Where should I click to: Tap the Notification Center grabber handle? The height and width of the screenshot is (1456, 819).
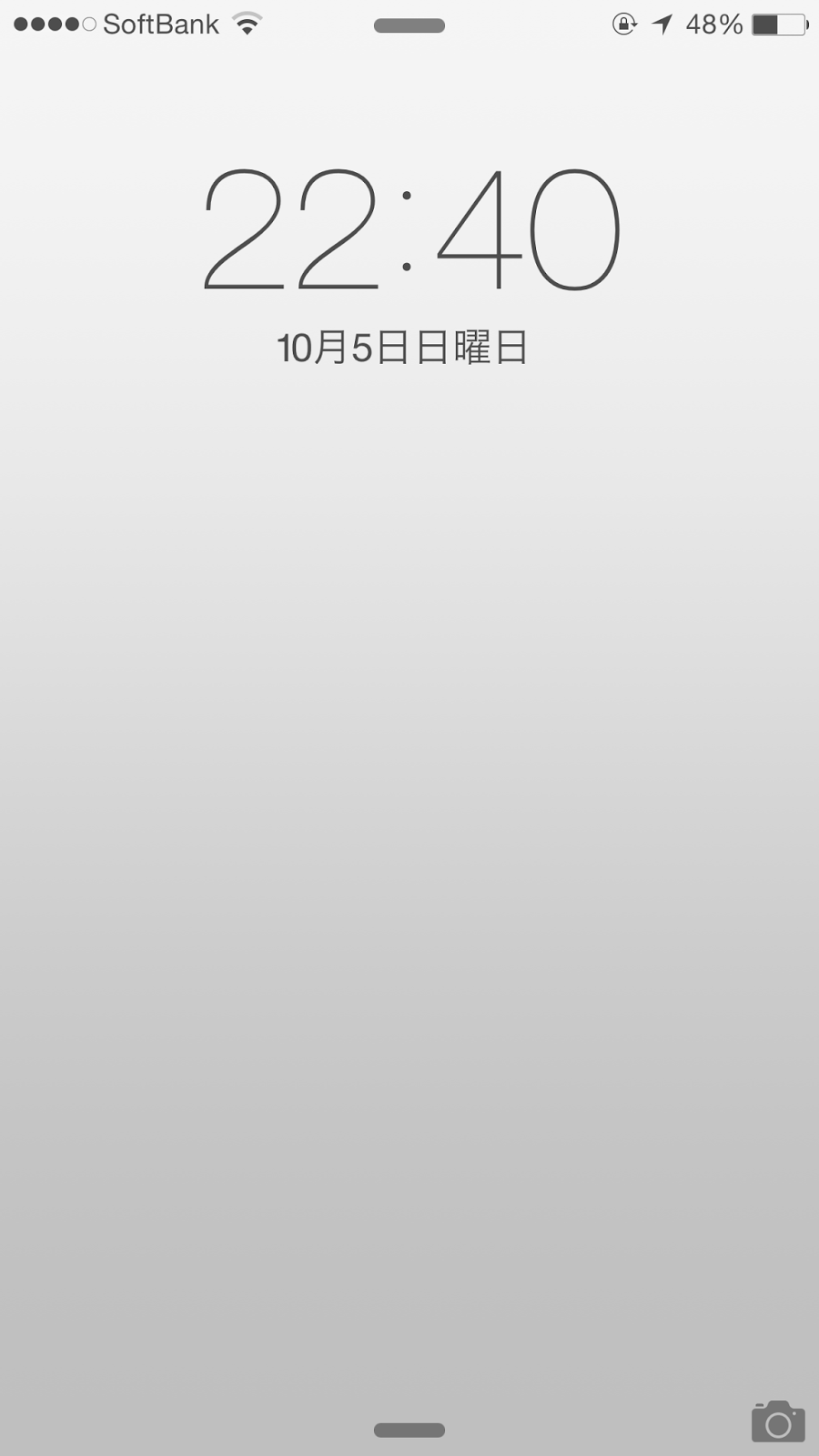tap(409, 25)
